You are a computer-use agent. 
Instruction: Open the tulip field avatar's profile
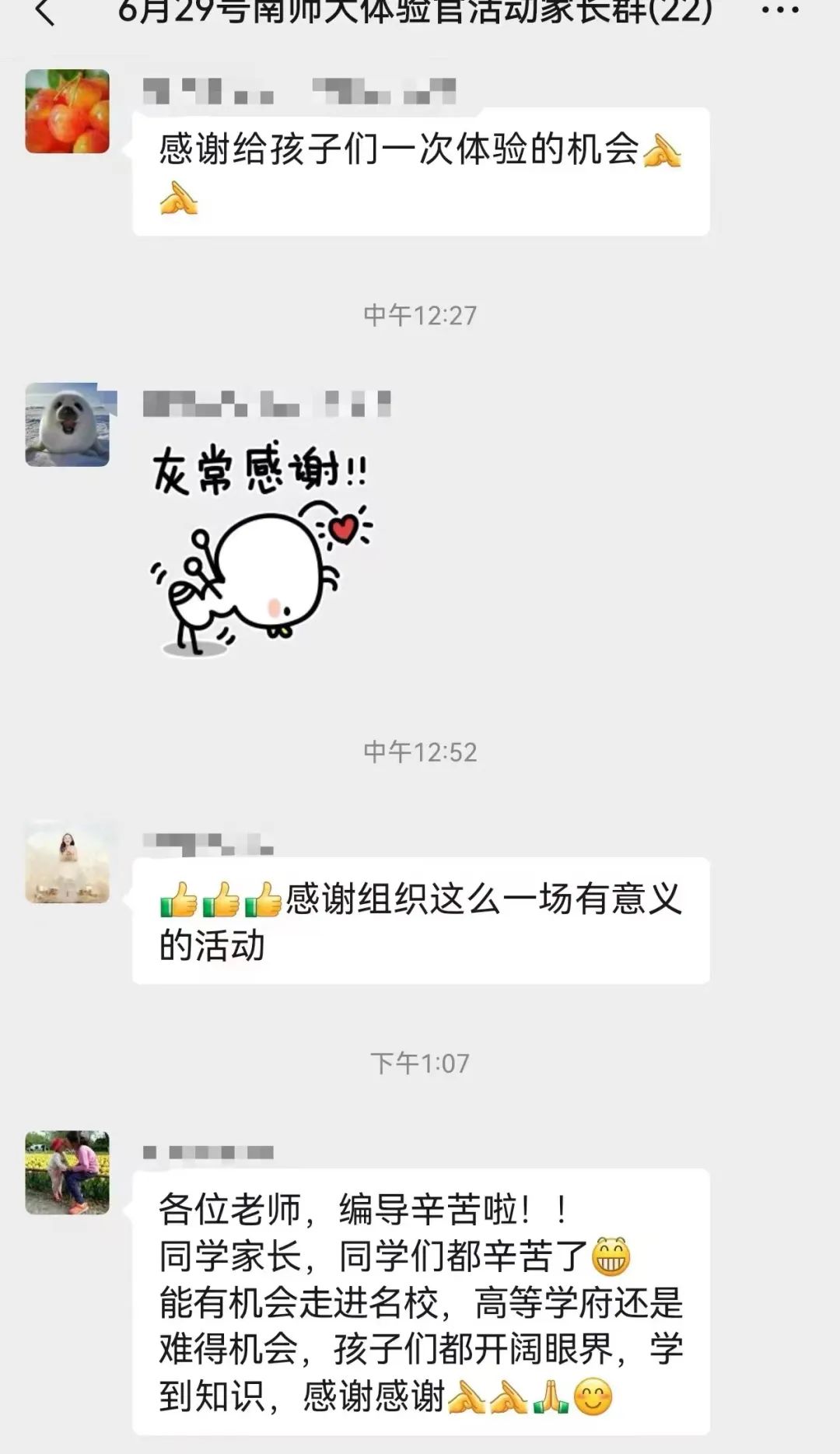pos(68,1172)
